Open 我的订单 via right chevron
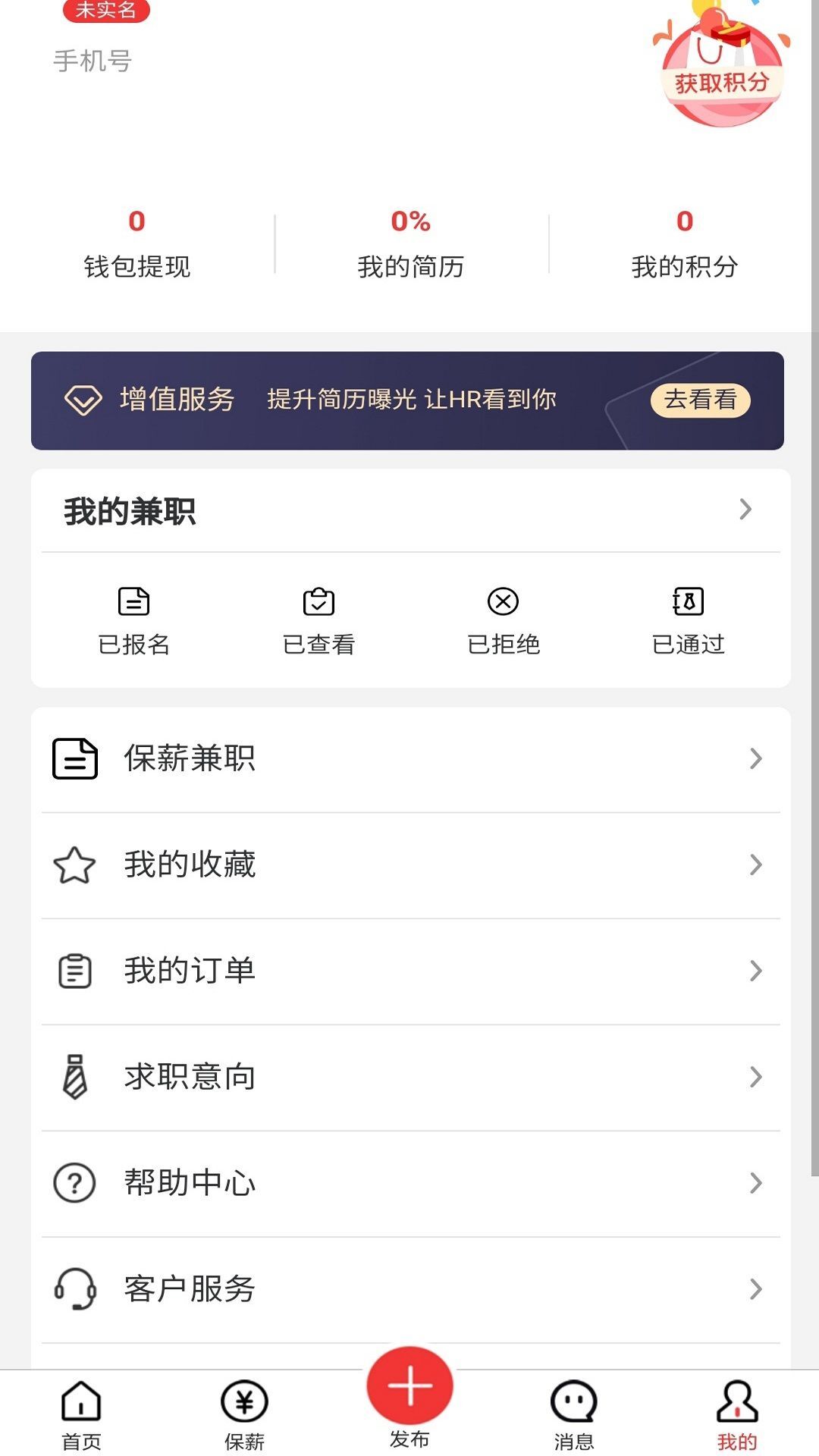The width and height of the screenshot is (819, 1456). 755,970
